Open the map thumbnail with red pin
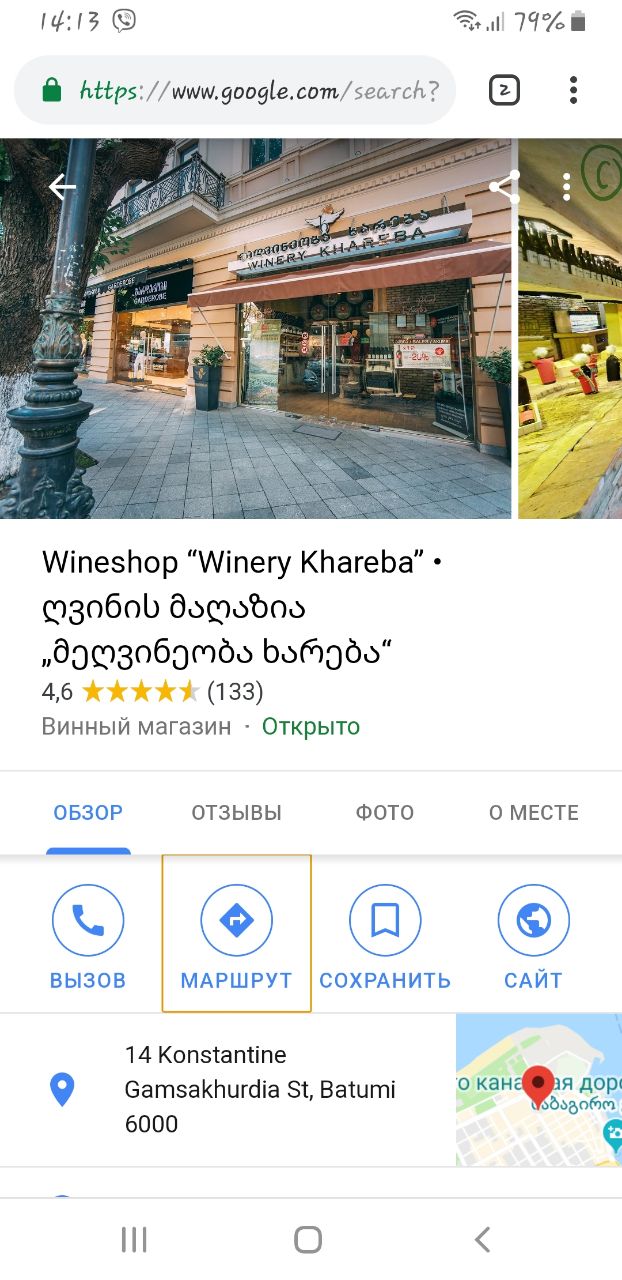 [539, 1089]
